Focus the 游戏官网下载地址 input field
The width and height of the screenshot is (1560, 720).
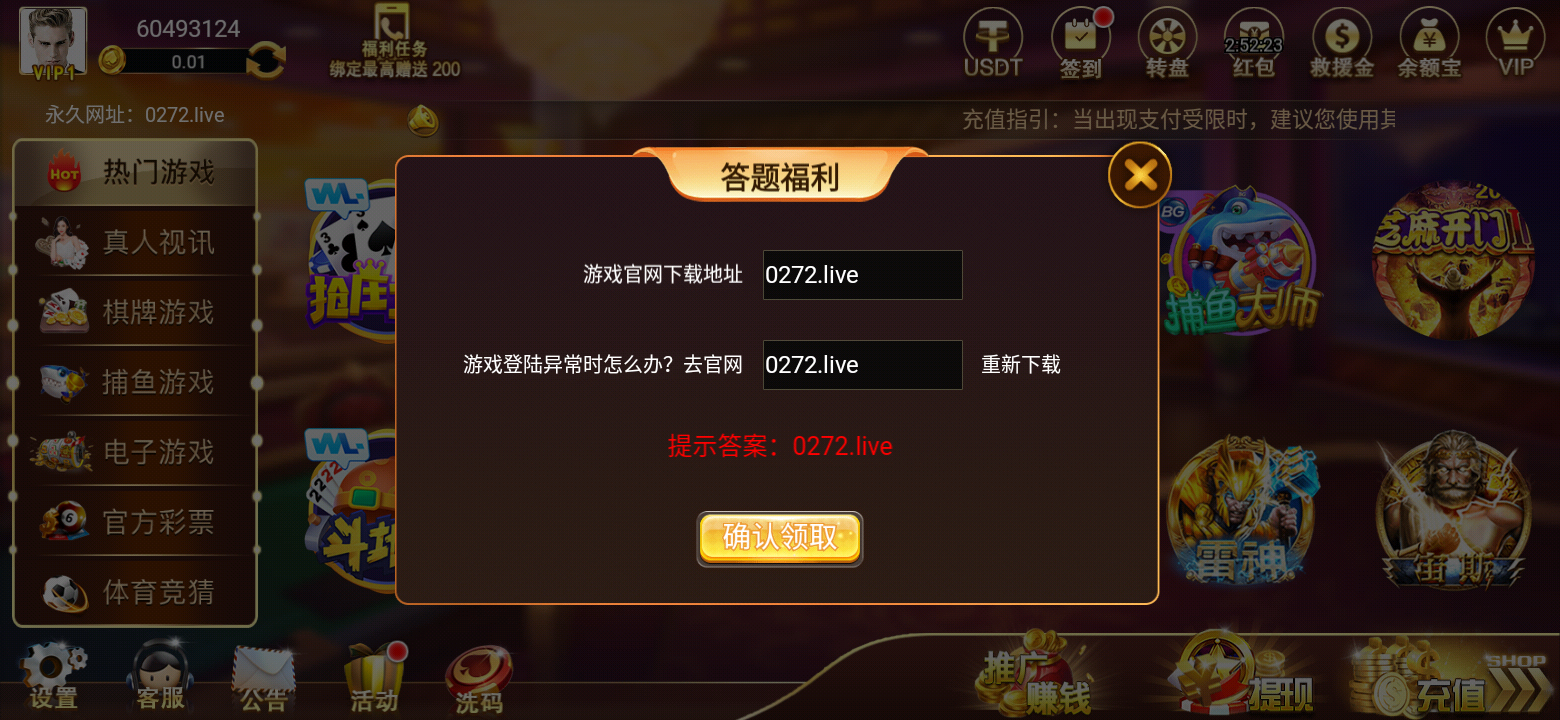(862, 275)
